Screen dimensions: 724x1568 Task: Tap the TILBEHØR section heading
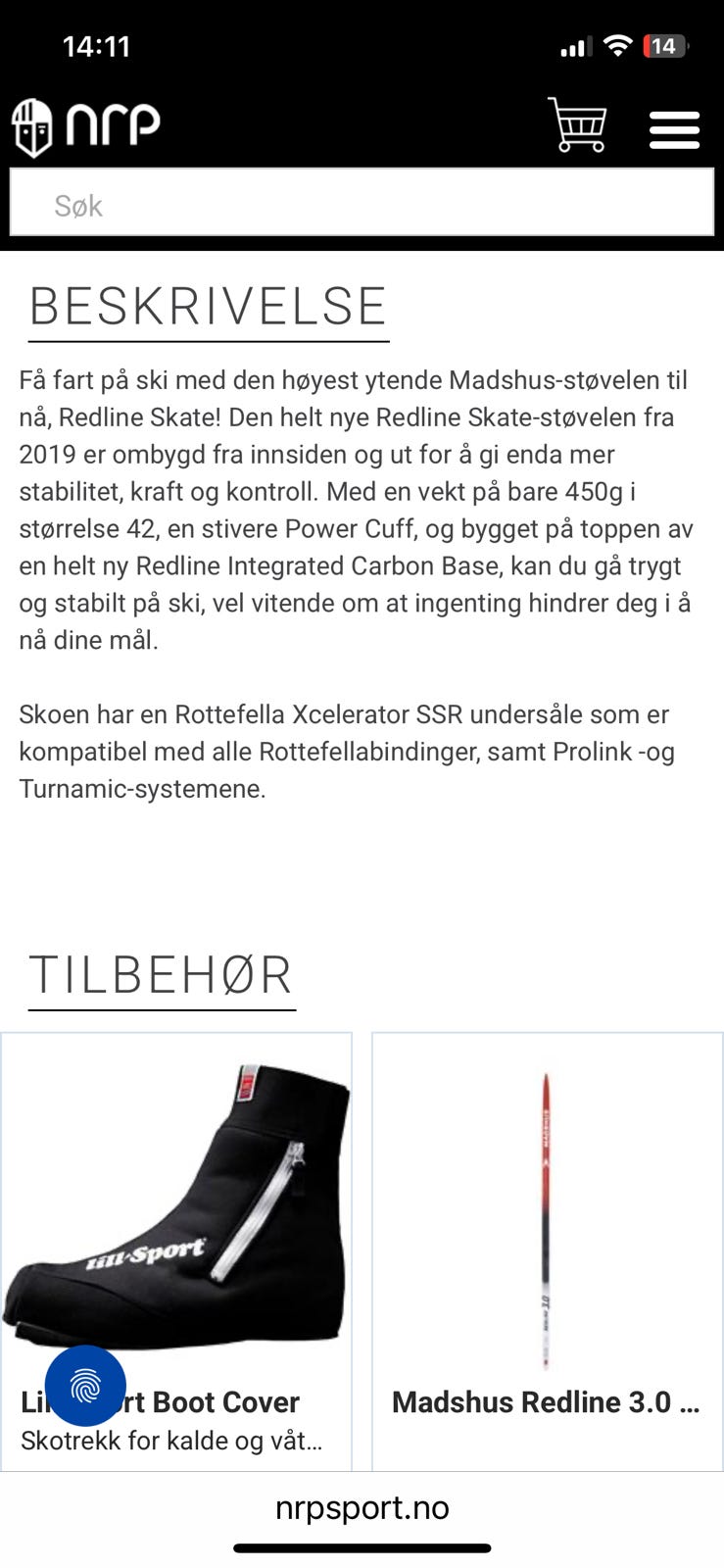160,974
